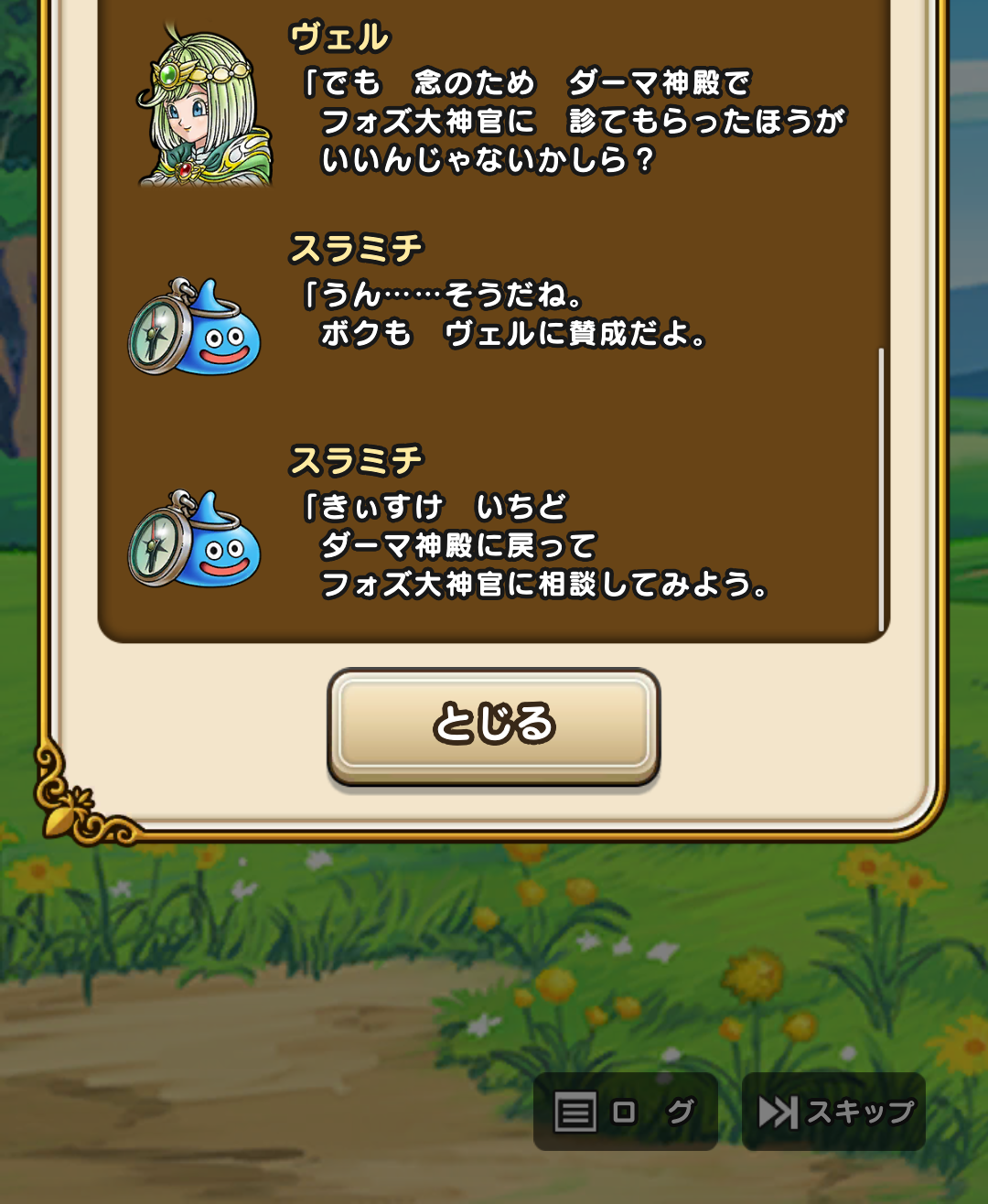Close the dialogue log with とじる

tap(493, 725)
